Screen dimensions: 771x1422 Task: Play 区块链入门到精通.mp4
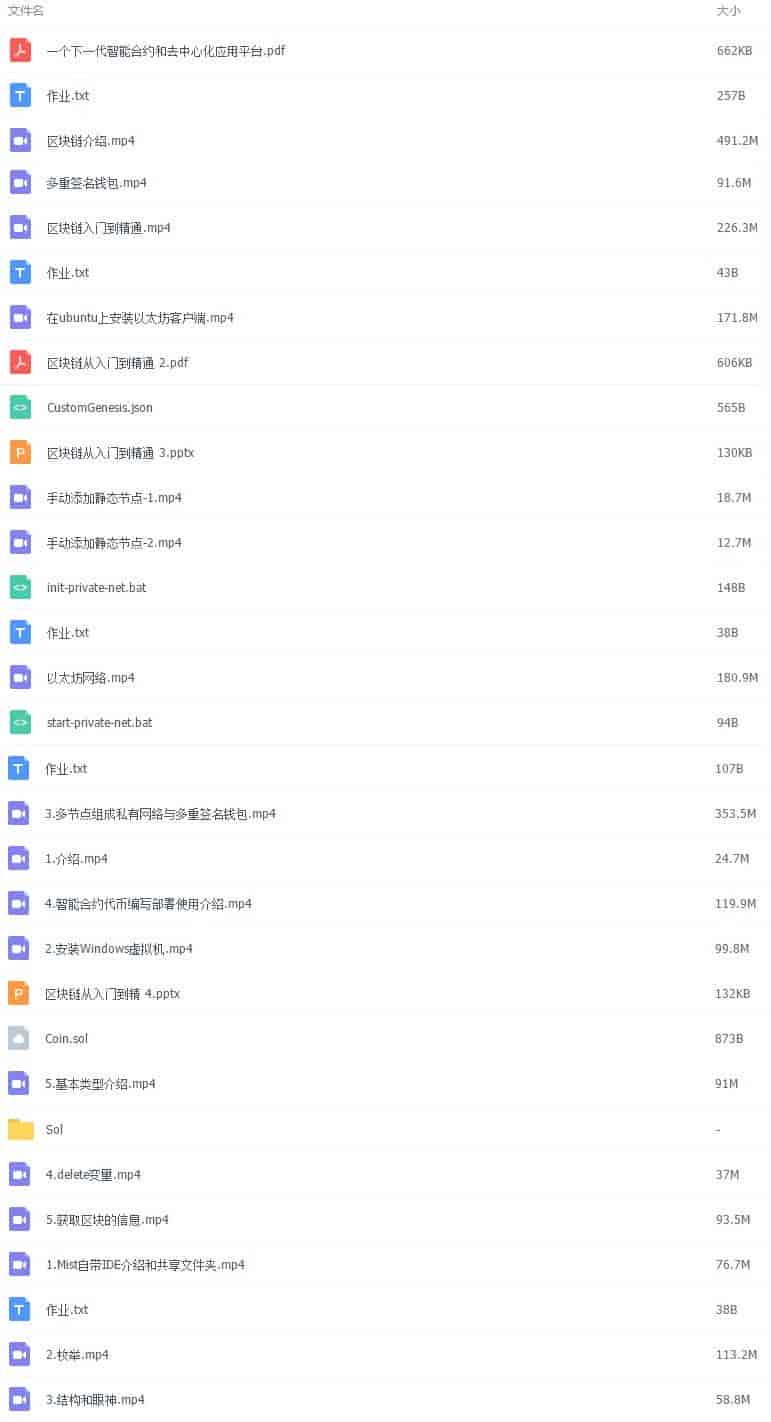coord(108,228)
